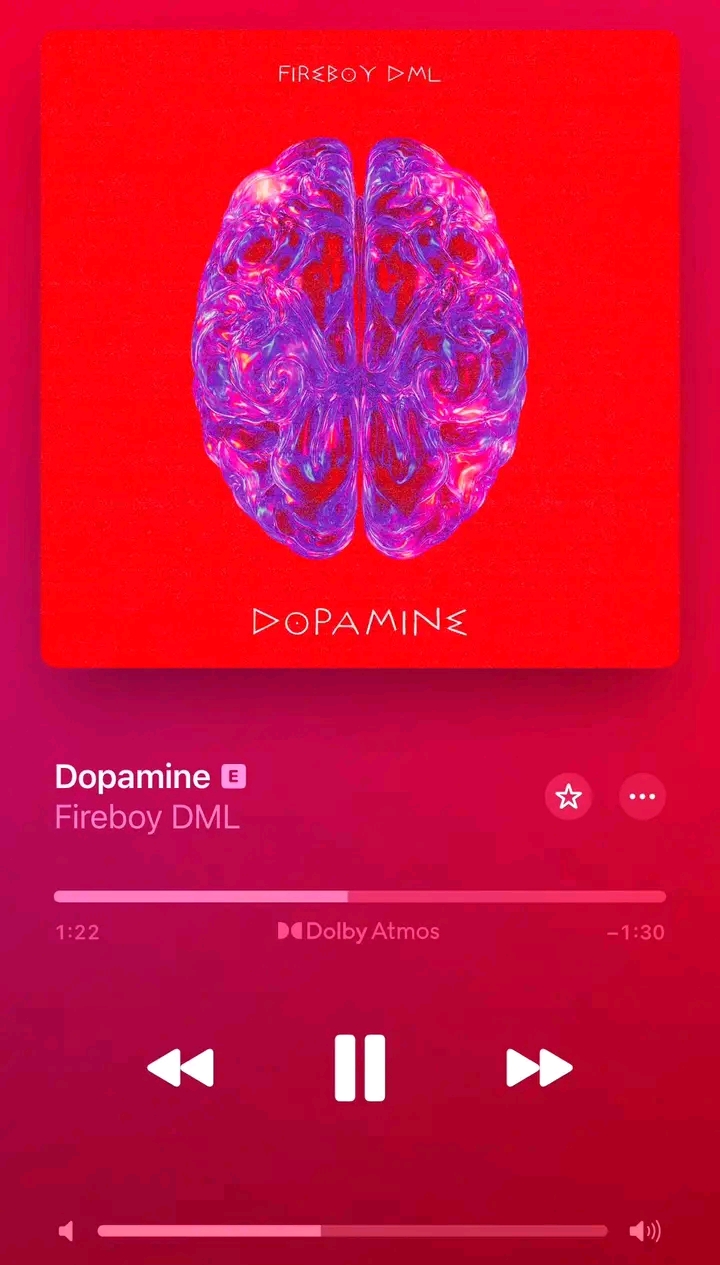Viewport: 720px width, 1265px height.
Task: Pause the Dopamine track
Action: pyautogui.click(x=359, y=1068)
